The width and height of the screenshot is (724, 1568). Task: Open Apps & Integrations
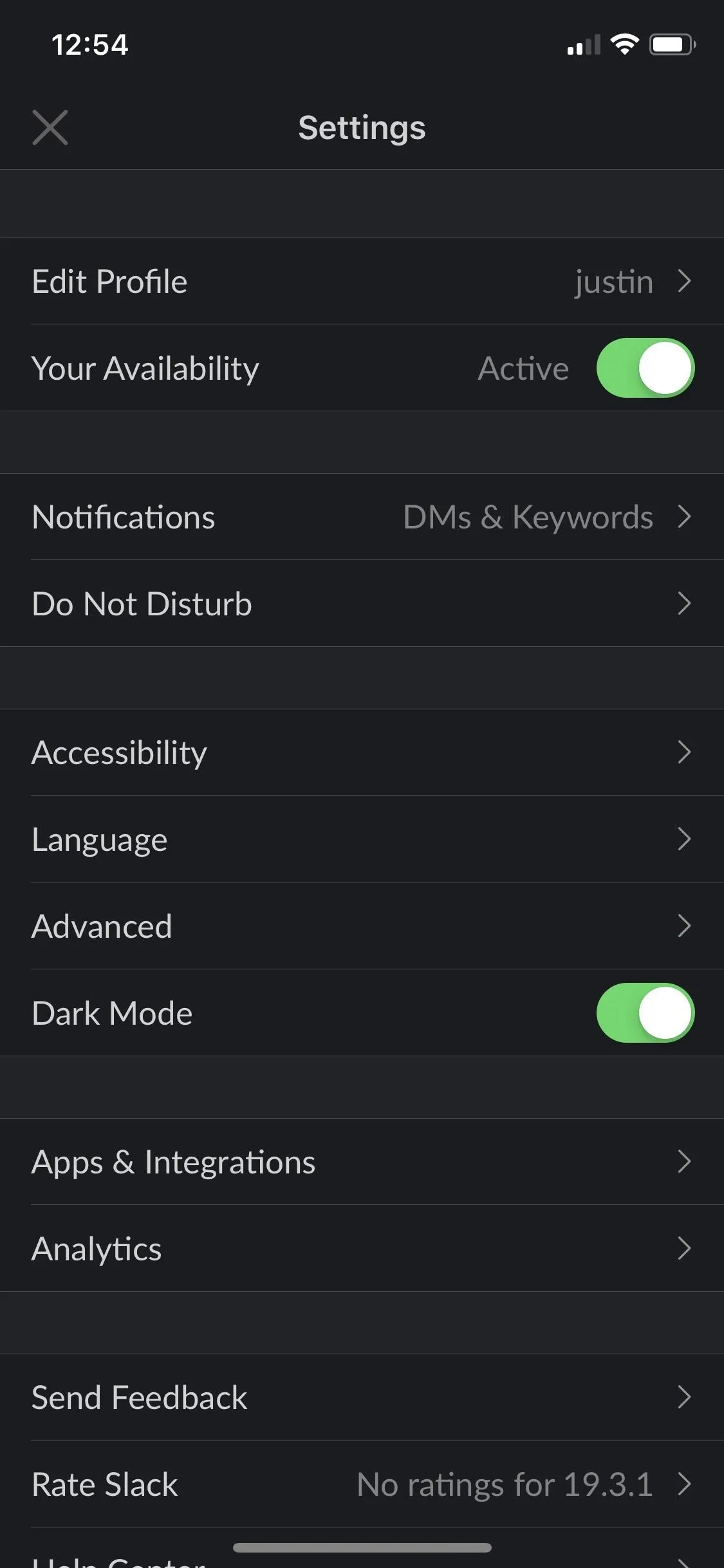tap(362, 1162)
